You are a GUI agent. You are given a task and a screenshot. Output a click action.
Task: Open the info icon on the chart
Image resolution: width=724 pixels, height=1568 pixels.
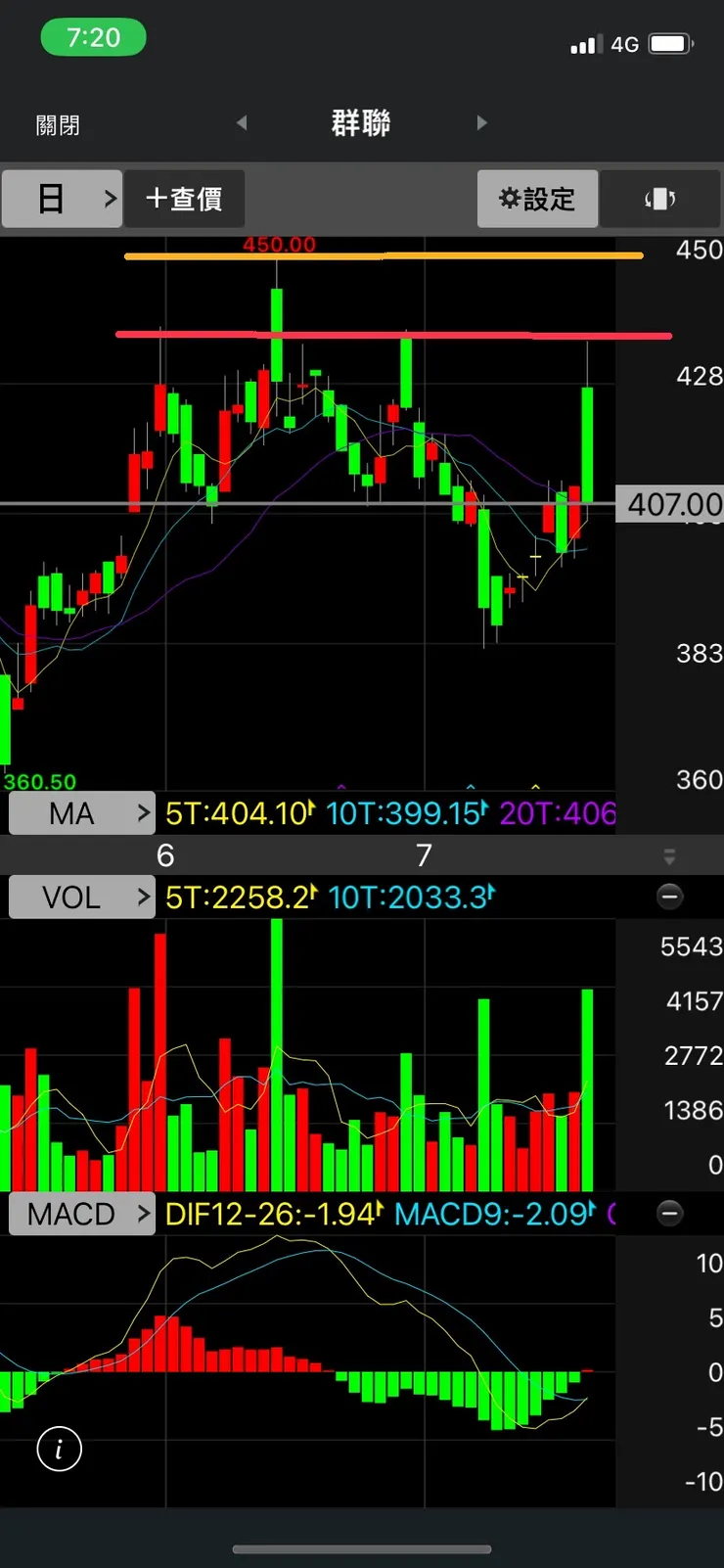point(59,1449)
